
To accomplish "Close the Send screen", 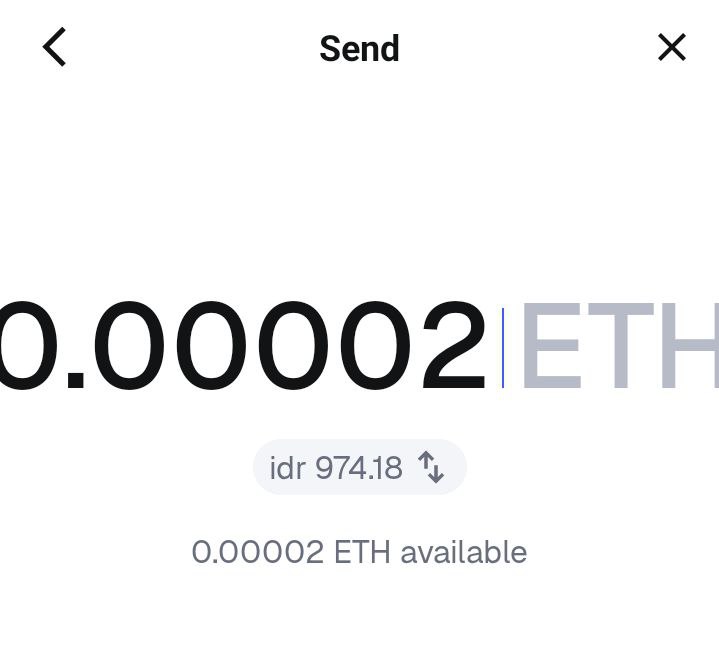I will pos(671,47).
